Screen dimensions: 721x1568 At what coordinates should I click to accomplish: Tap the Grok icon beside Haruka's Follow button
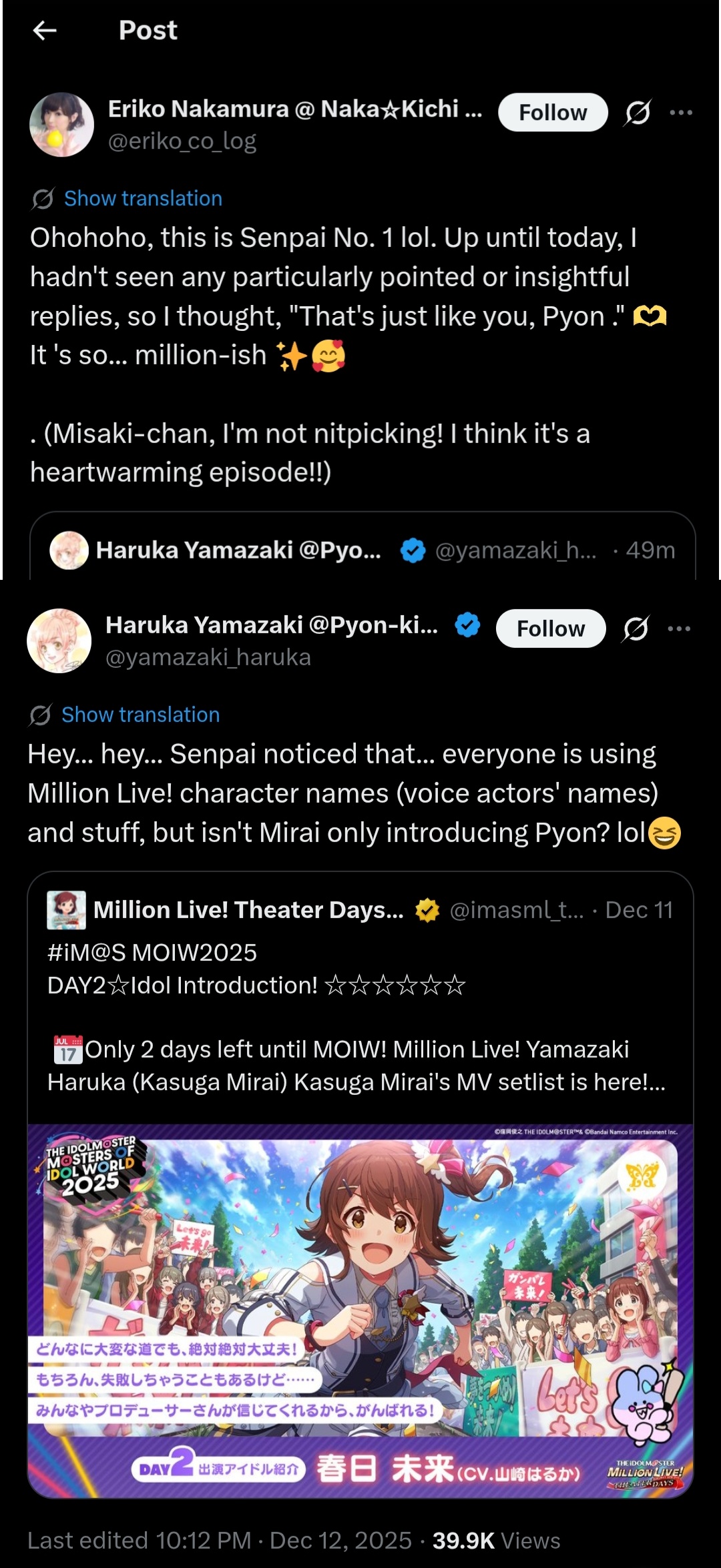635,629
